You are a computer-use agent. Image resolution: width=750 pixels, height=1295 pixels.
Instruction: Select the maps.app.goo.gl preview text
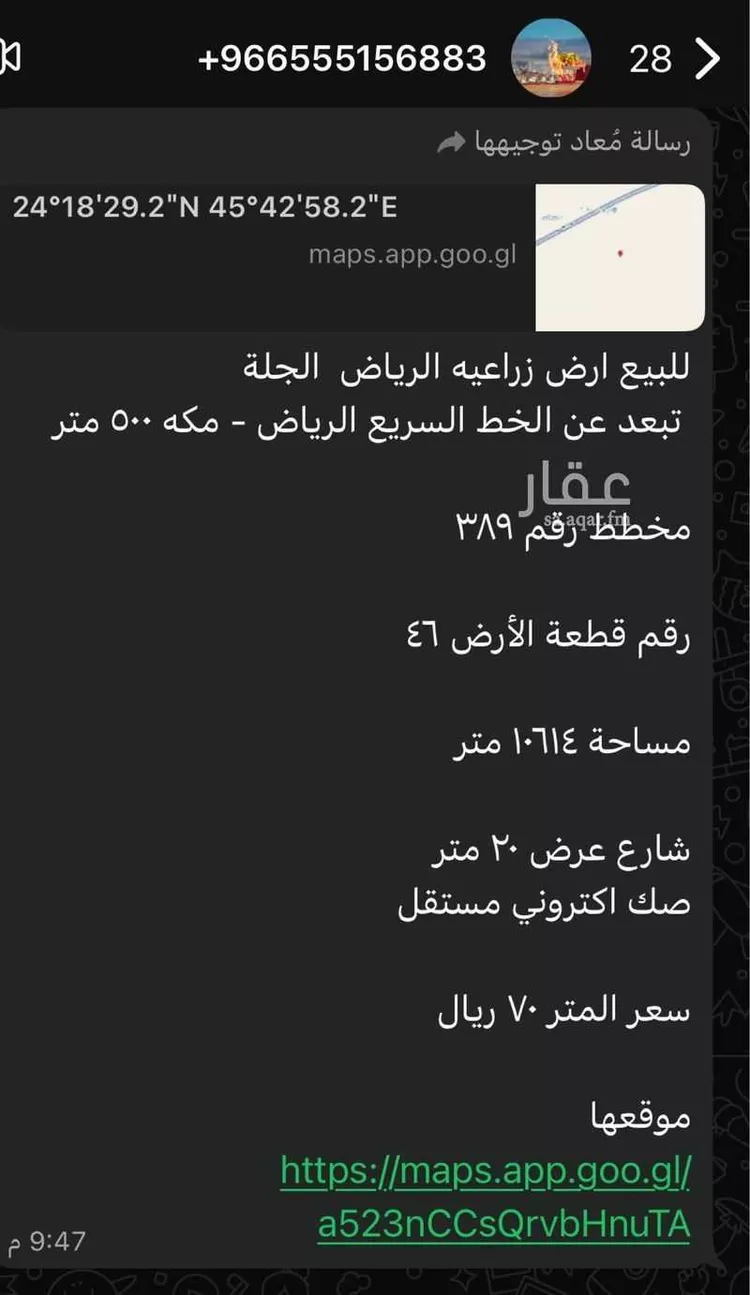414,253
